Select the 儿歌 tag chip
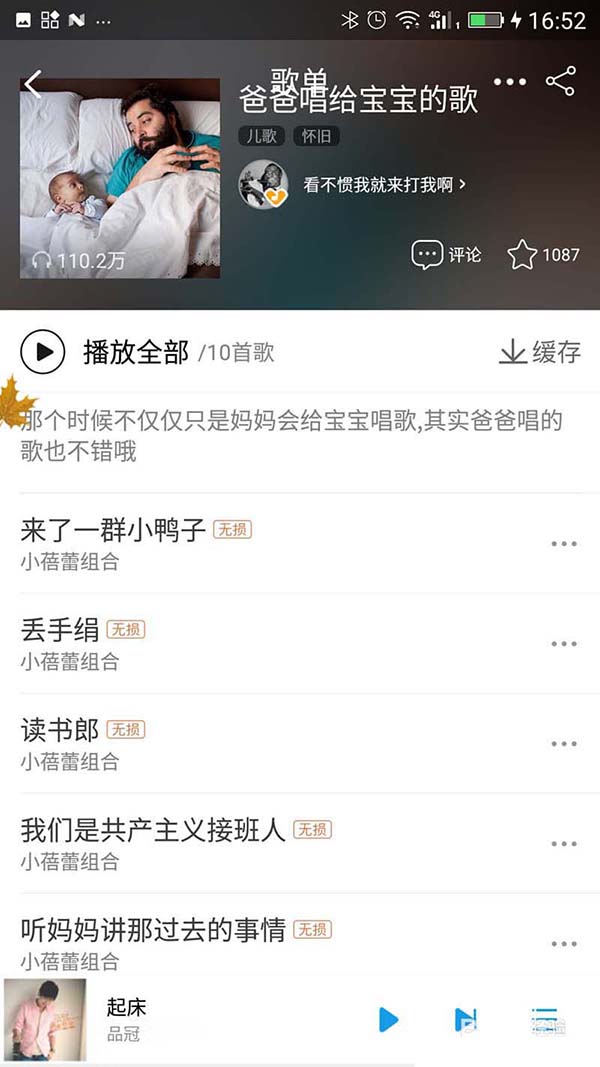 point(261,136)
